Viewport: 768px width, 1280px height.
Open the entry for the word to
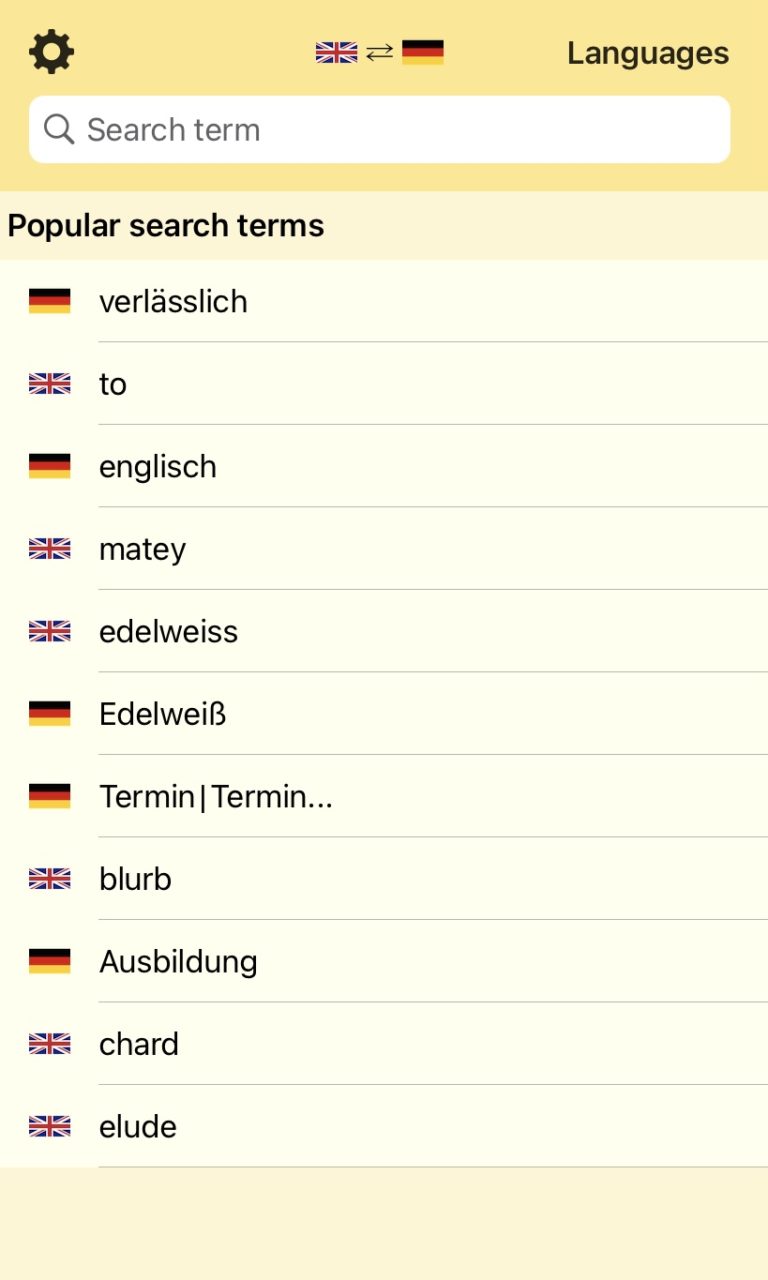pos(112,383)
